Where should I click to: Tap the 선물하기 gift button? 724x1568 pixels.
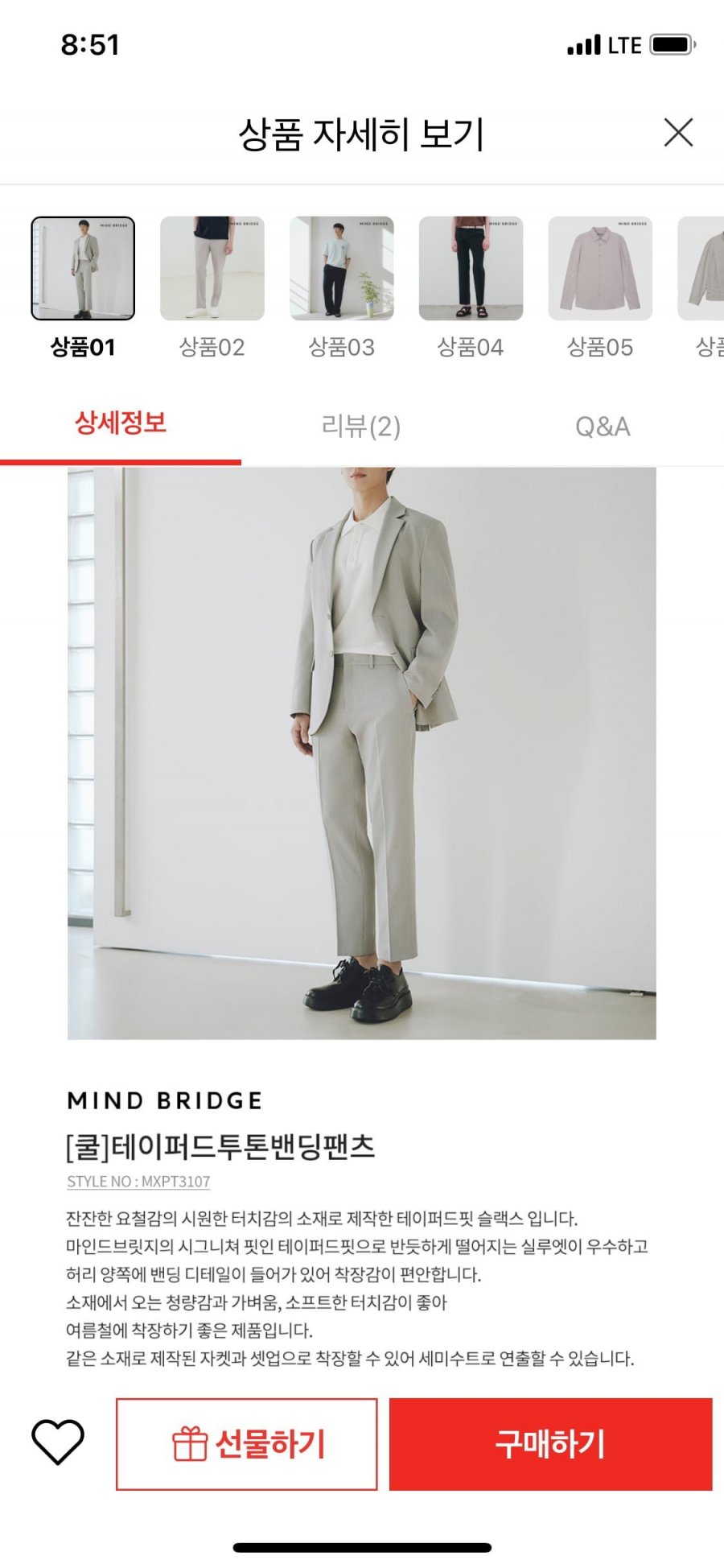tap(247, 1444)
